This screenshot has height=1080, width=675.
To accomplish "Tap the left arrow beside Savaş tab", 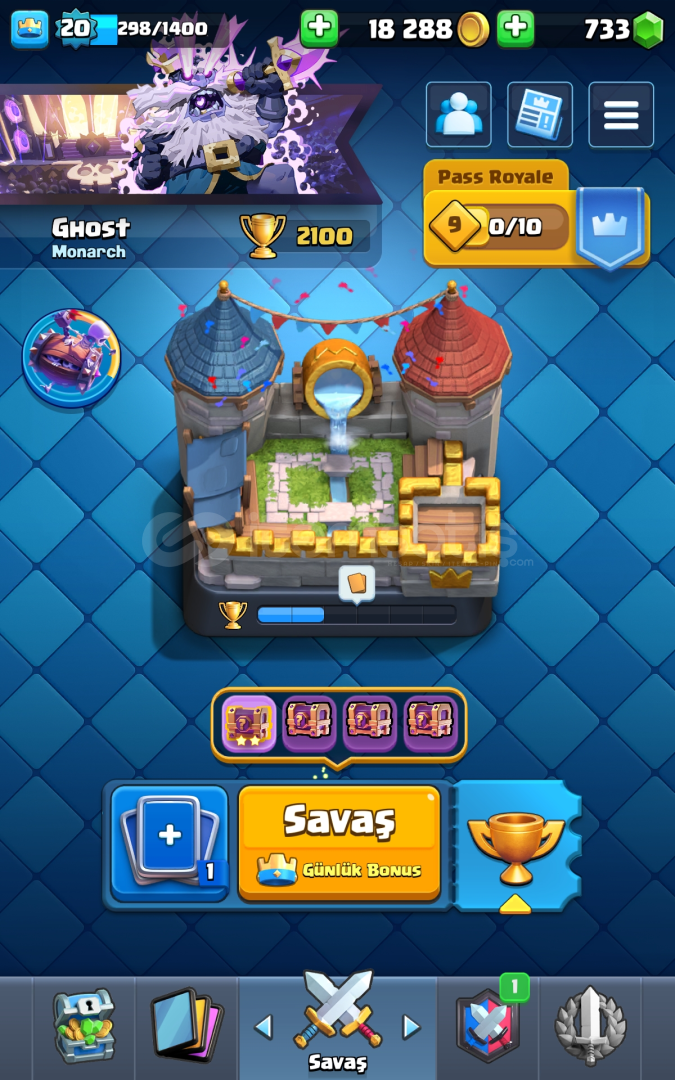I will 263,1026.
